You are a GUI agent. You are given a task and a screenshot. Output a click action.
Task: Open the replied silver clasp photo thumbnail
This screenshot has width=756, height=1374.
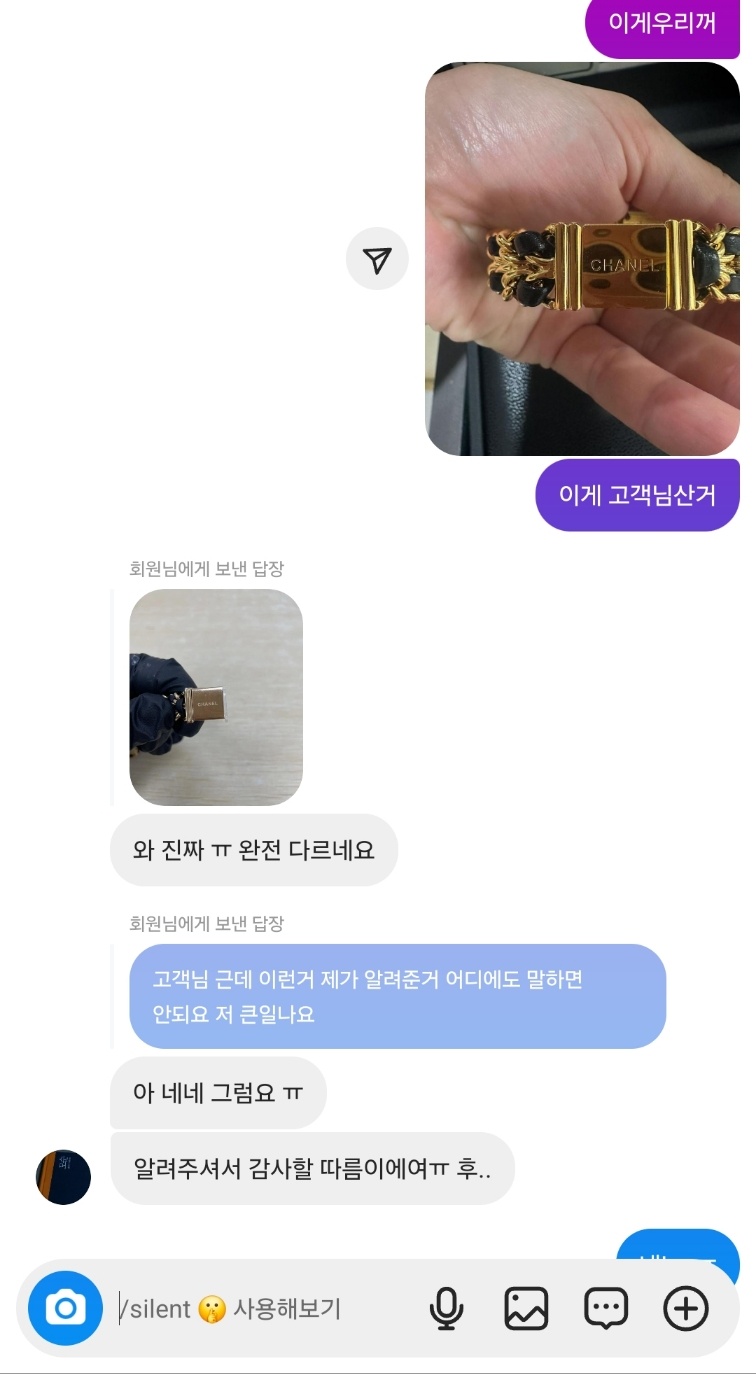coord(216,697)
